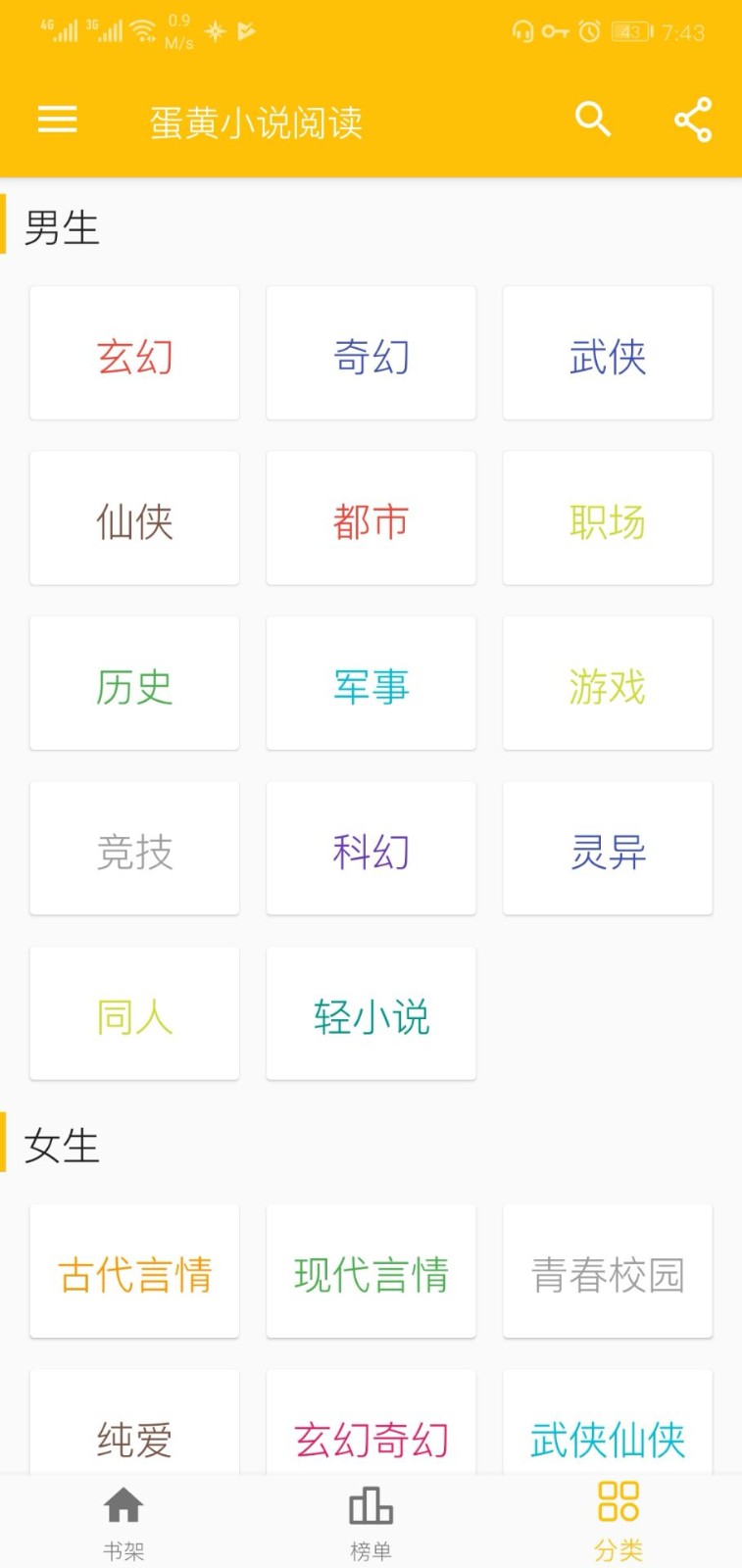Open the 轻小说 category
The image size is (742, 1568).
click(x=371, y=1013)
